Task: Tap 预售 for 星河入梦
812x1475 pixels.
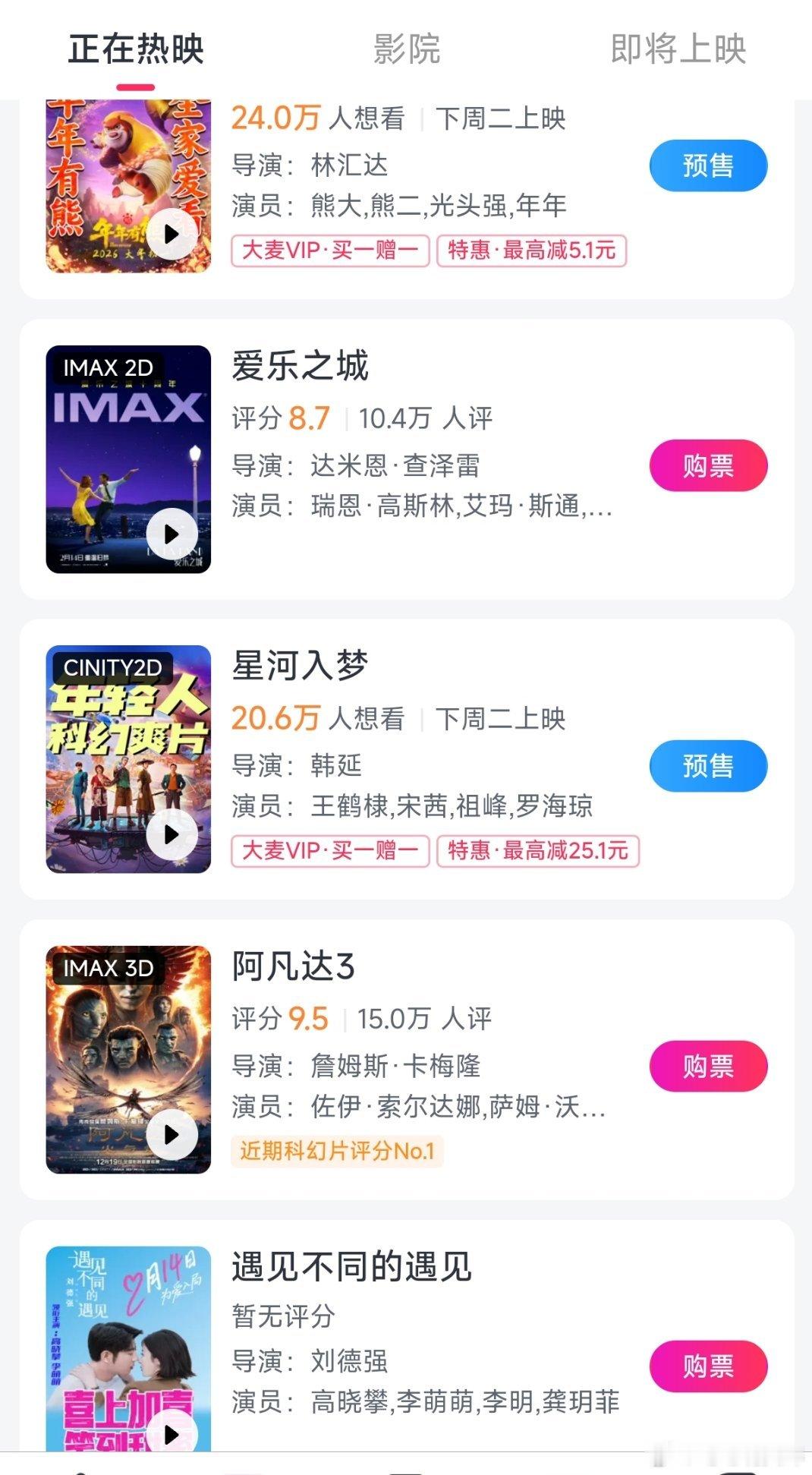Action: [x=707, y=766]
